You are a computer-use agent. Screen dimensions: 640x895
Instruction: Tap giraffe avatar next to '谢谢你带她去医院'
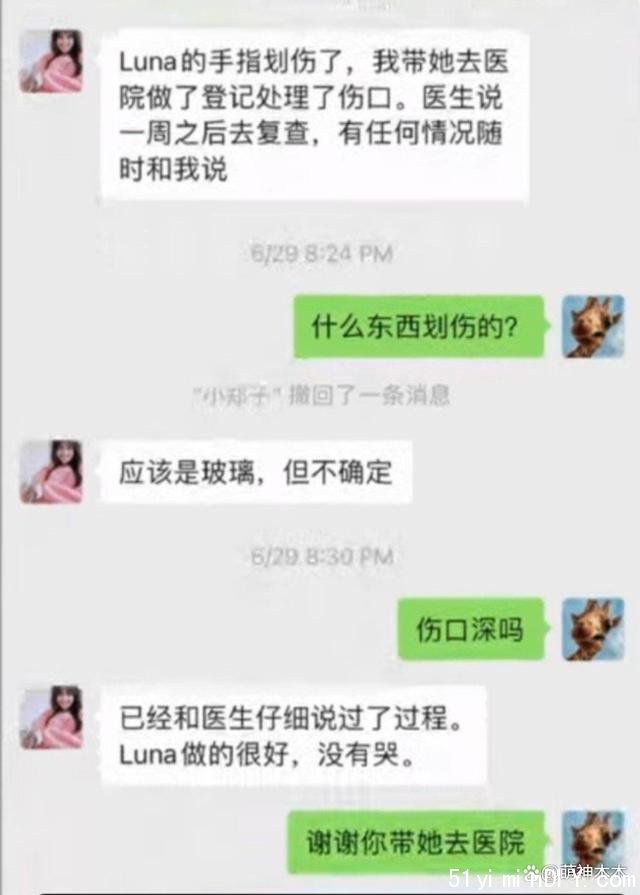[x=592, y=842]
